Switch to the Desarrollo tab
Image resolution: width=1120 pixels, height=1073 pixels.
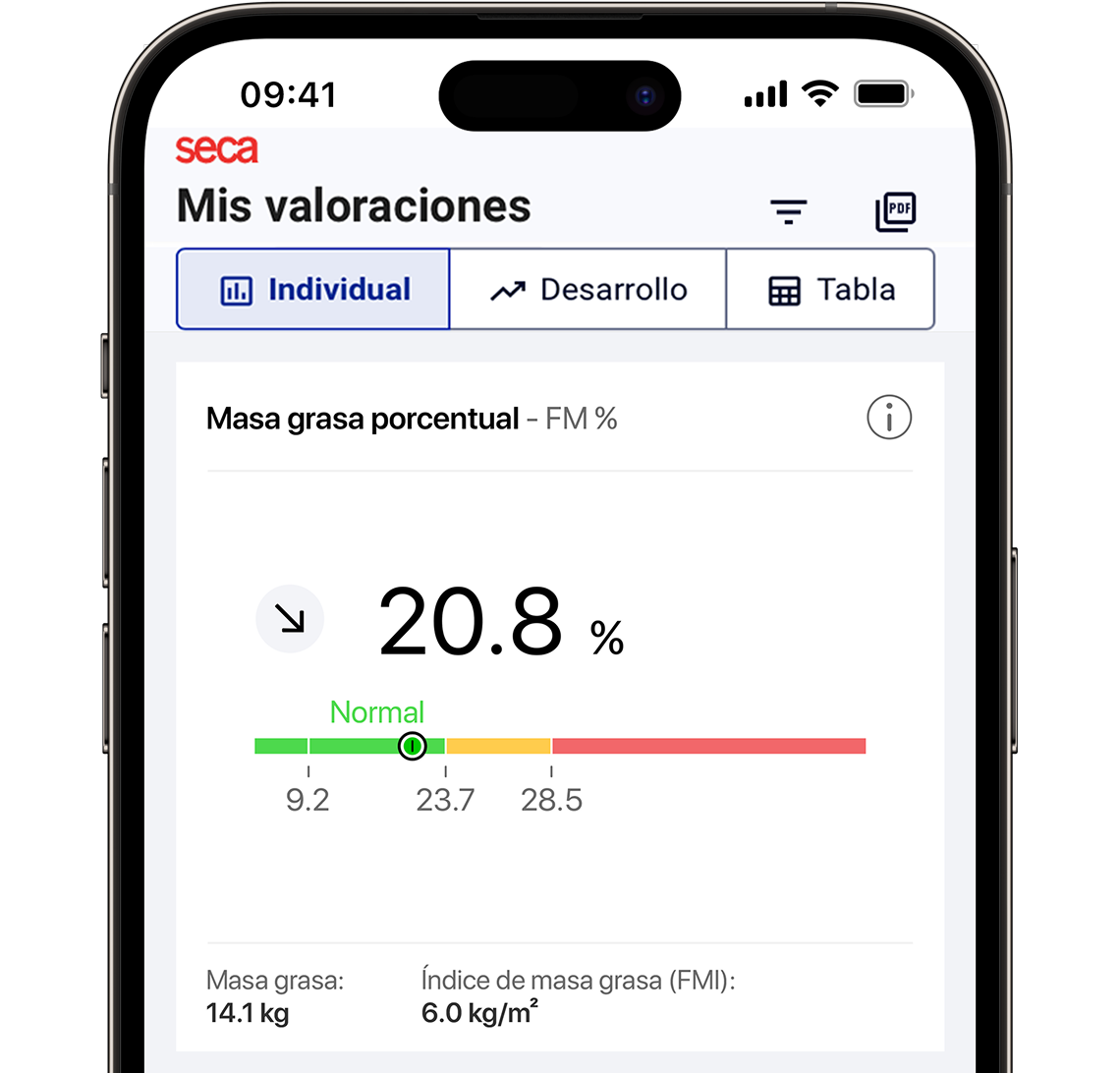click(x=588, y=290)
